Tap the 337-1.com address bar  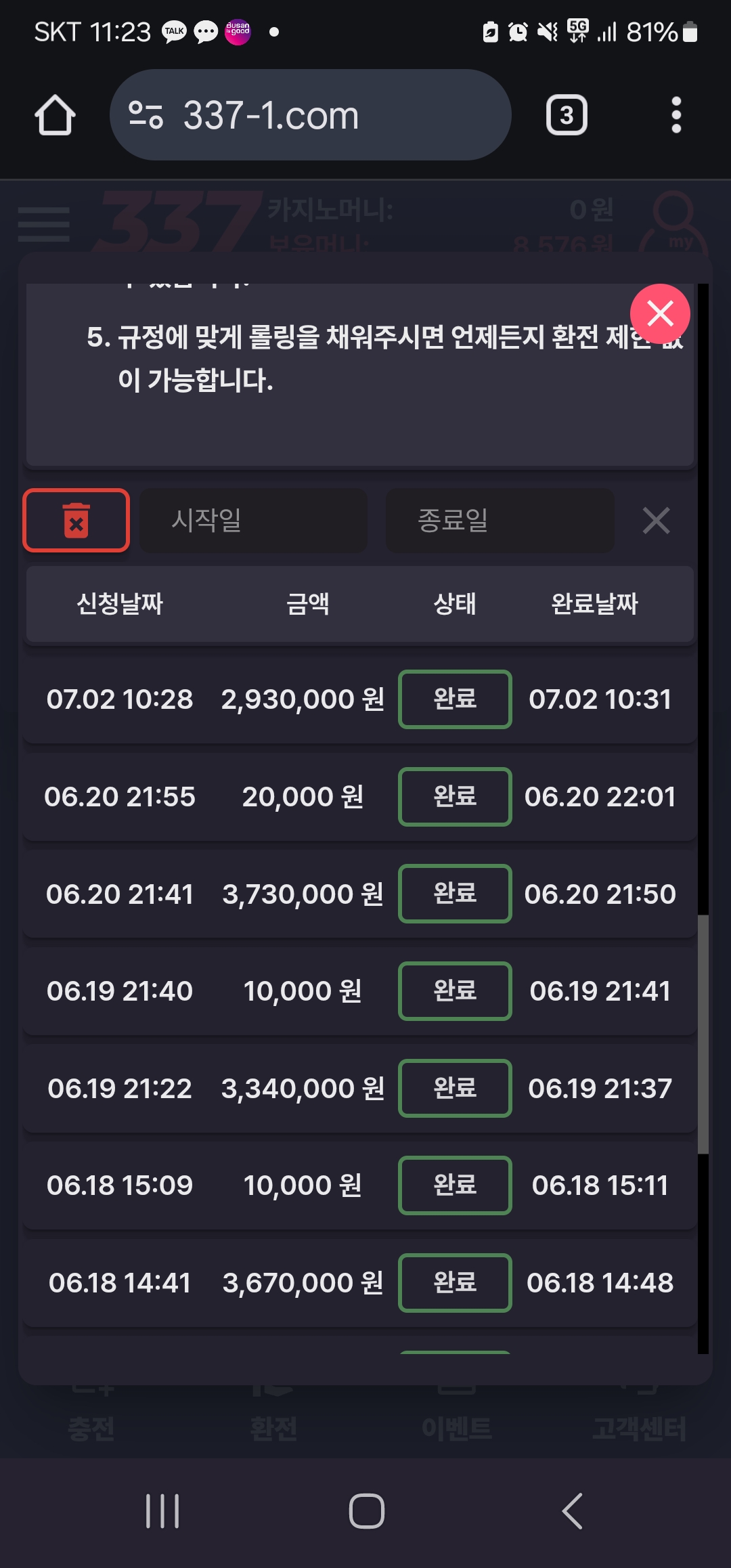point(310,115)
